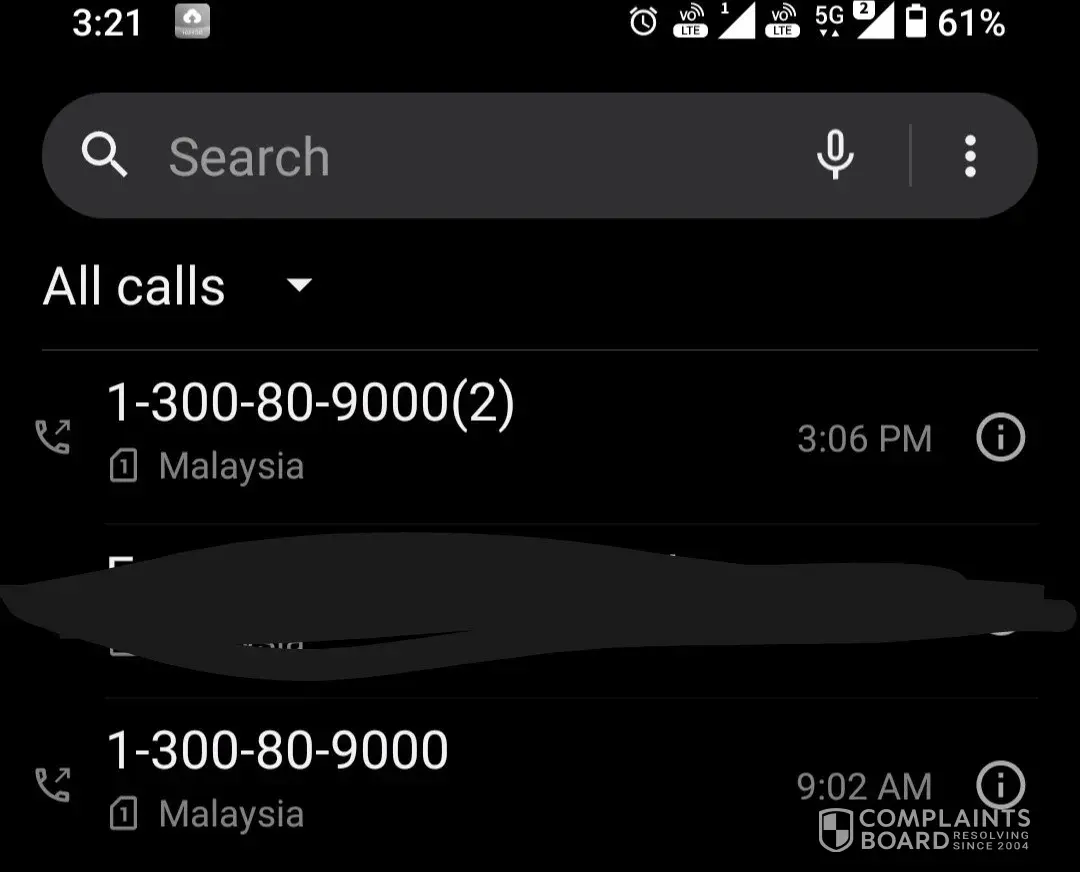
Task: View info for the 3:06 PM call
Action: coord(1000,437)
